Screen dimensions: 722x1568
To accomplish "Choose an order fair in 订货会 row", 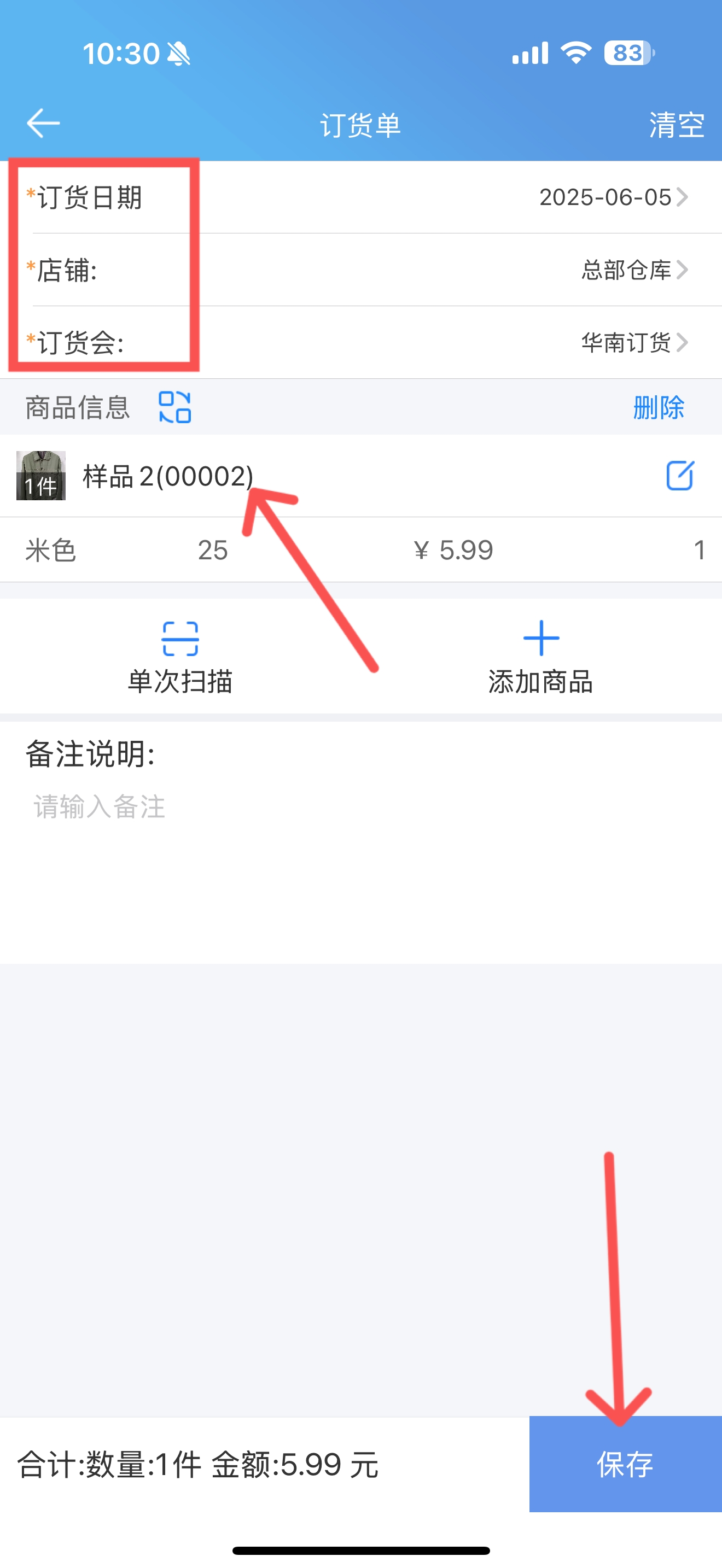I will coord(361,342).
